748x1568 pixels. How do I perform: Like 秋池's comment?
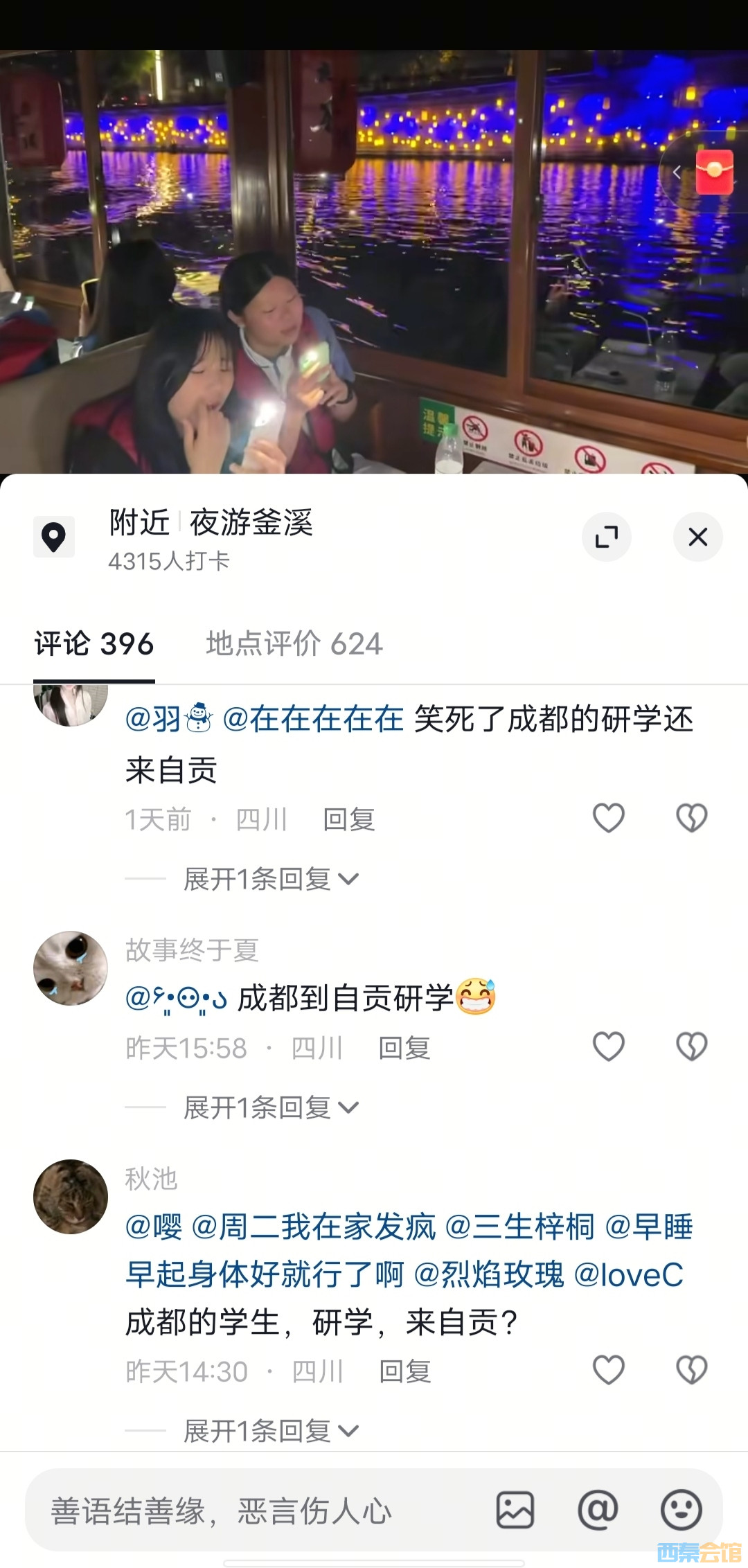(609, 1370)
